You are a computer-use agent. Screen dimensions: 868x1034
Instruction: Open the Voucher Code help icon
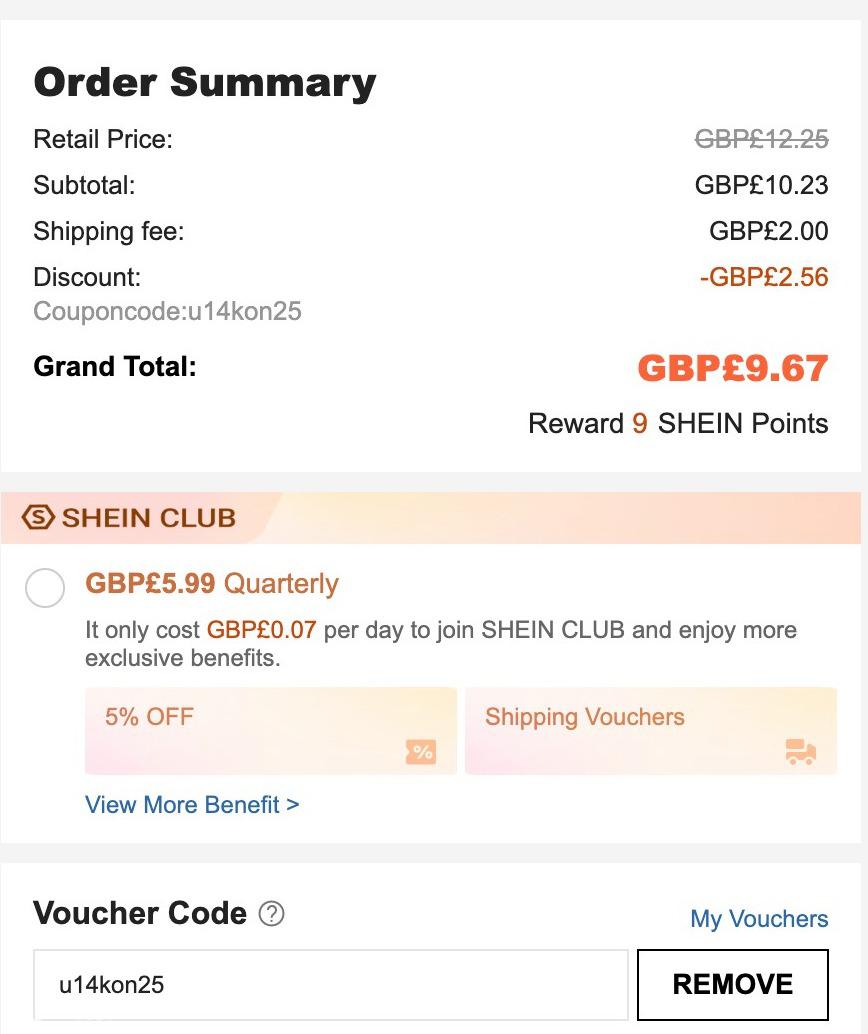271,914
